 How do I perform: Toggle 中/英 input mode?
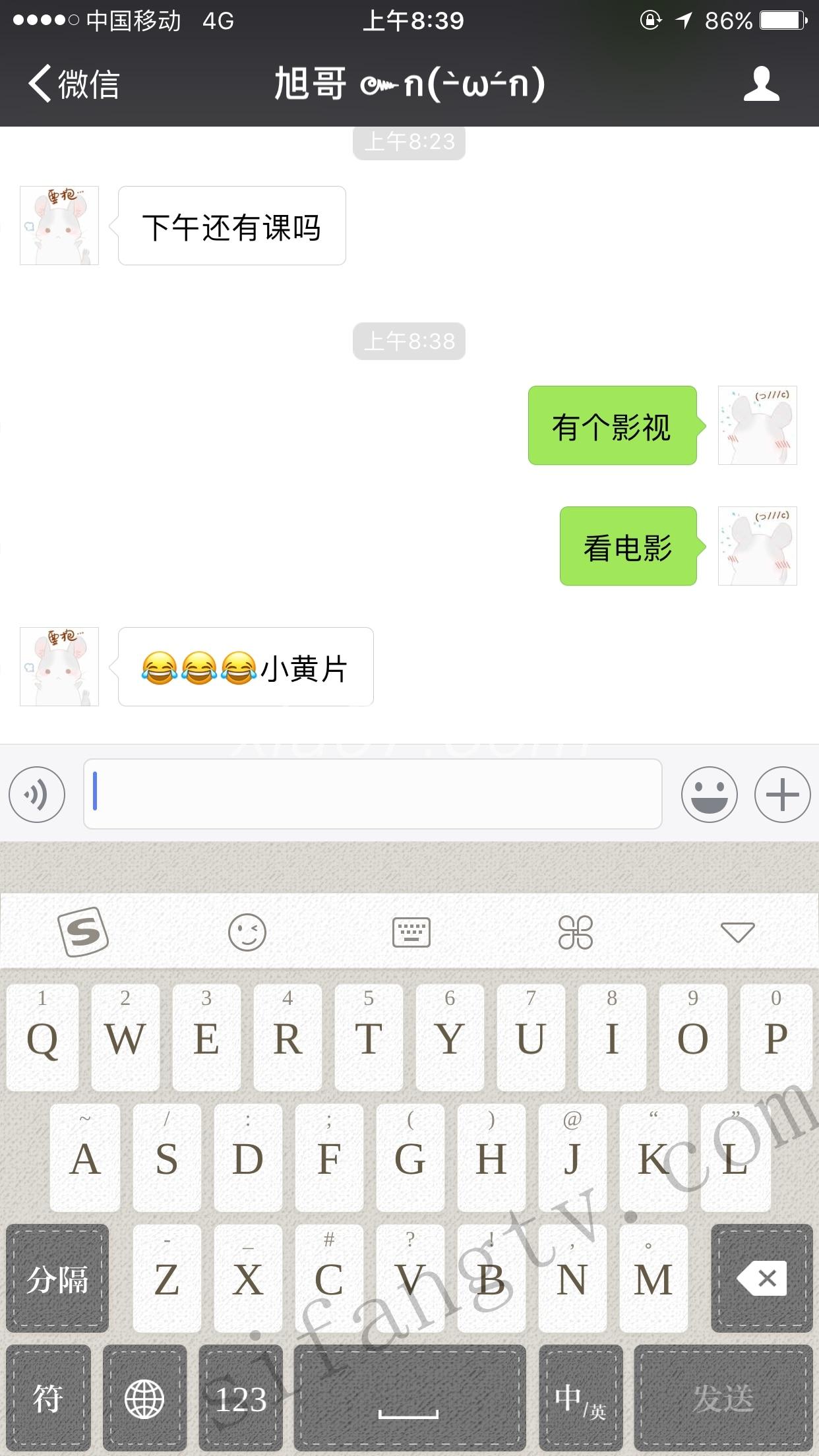coord(580,1398)
